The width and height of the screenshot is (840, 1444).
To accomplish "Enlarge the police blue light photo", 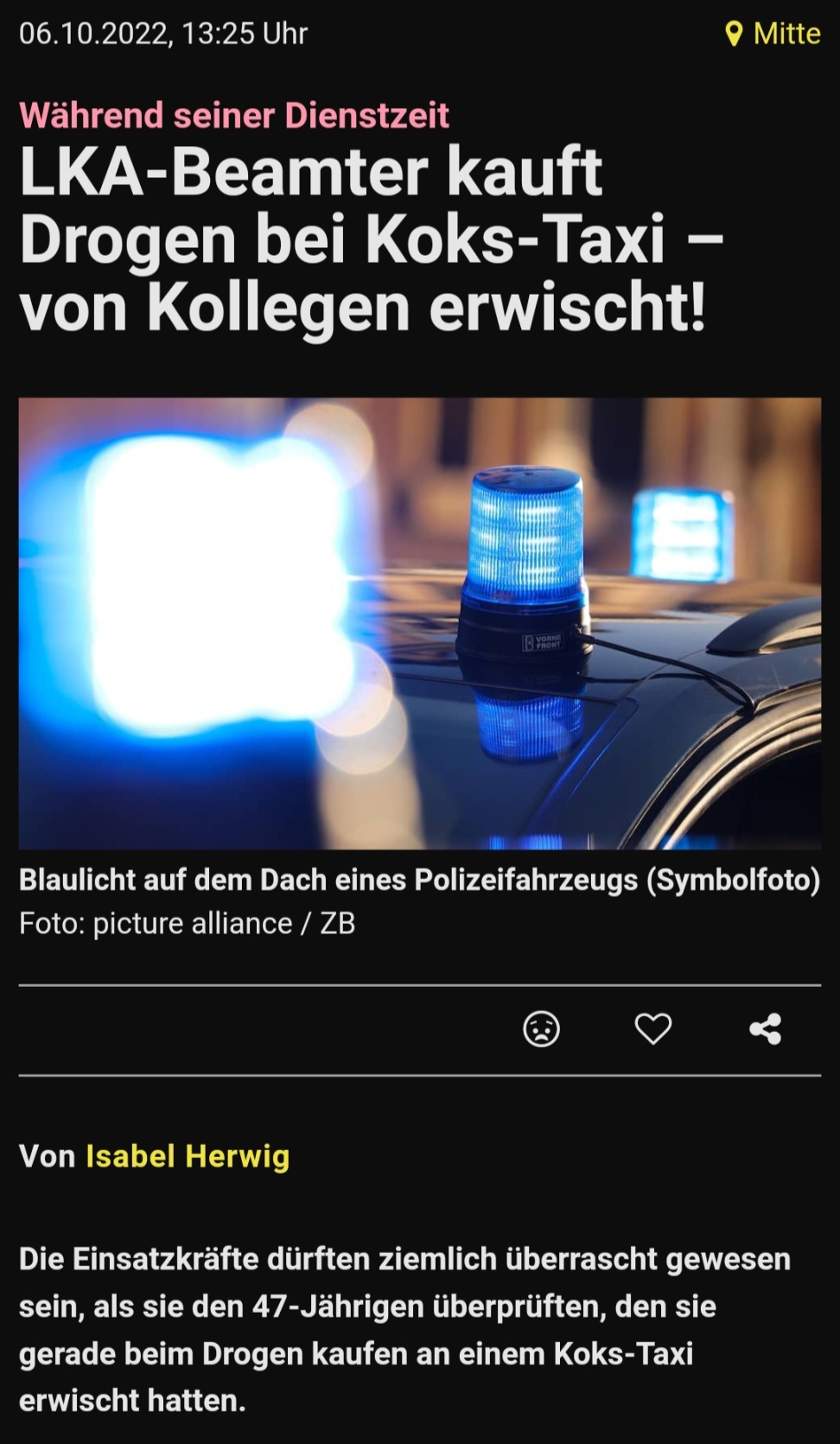I will 420,623.
